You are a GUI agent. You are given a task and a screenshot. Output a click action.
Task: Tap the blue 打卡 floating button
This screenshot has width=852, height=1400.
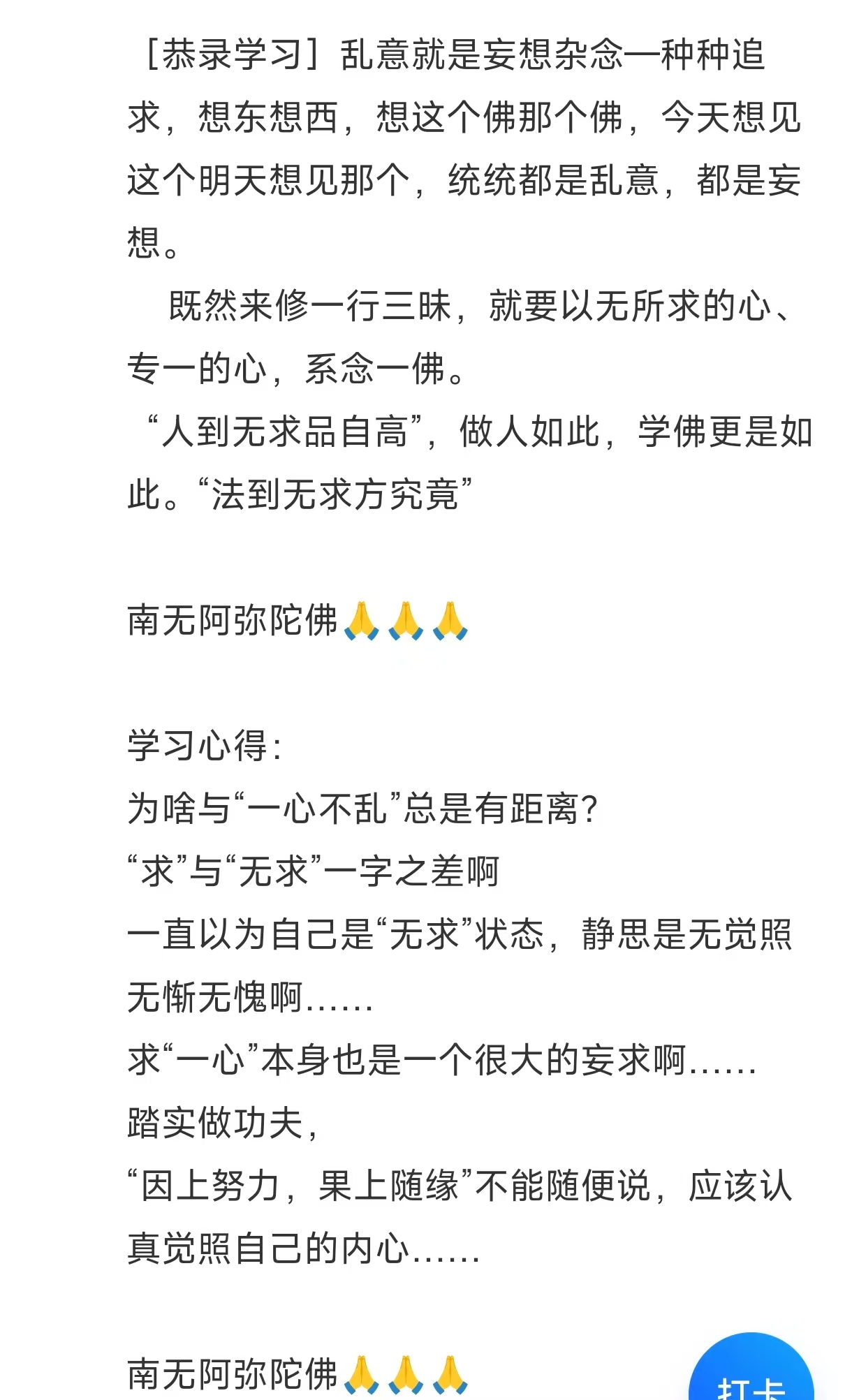(751, 1370)
